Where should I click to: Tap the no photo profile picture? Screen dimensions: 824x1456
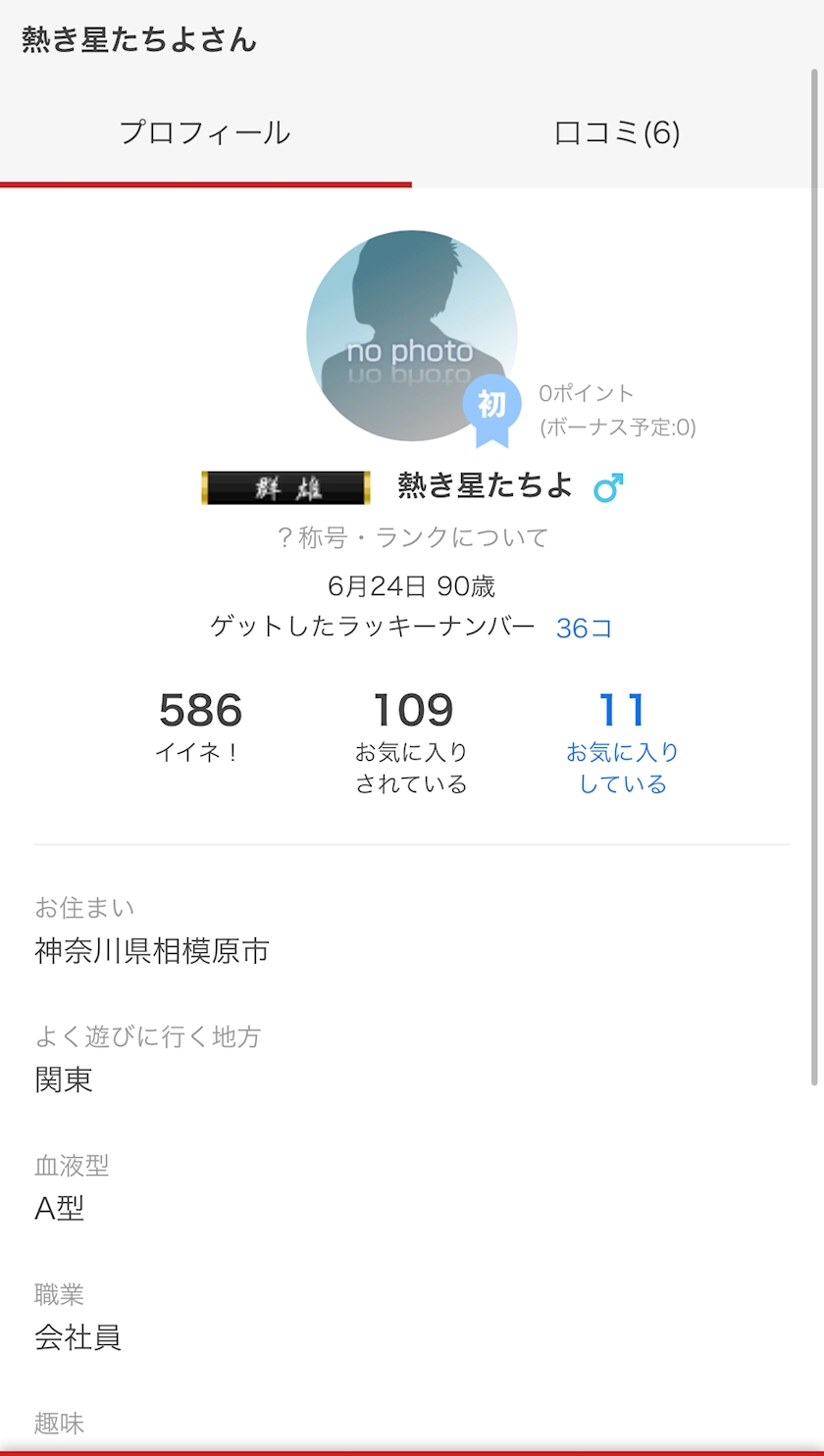tap(412, 335)
